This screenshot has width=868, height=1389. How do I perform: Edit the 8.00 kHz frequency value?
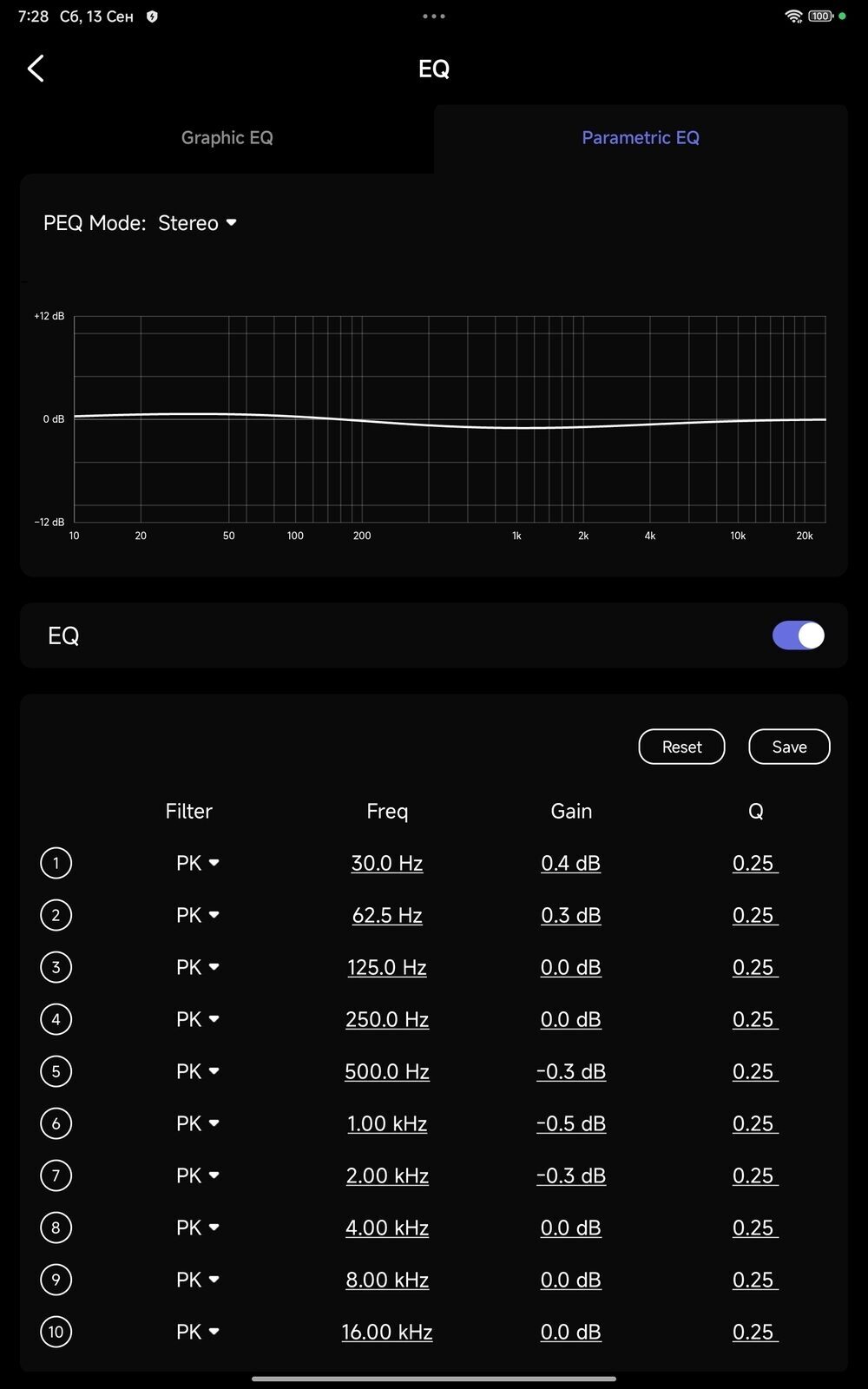tap(387, 1280)
